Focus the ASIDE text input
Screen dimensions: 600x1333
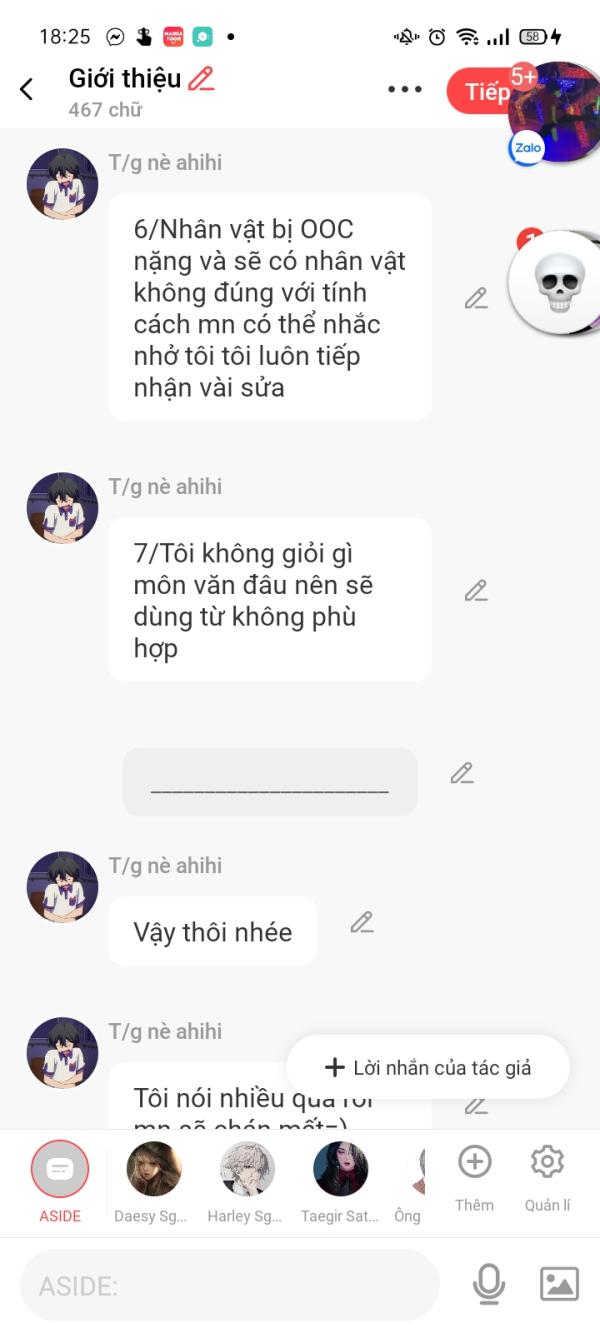[x=230, y=1286]
